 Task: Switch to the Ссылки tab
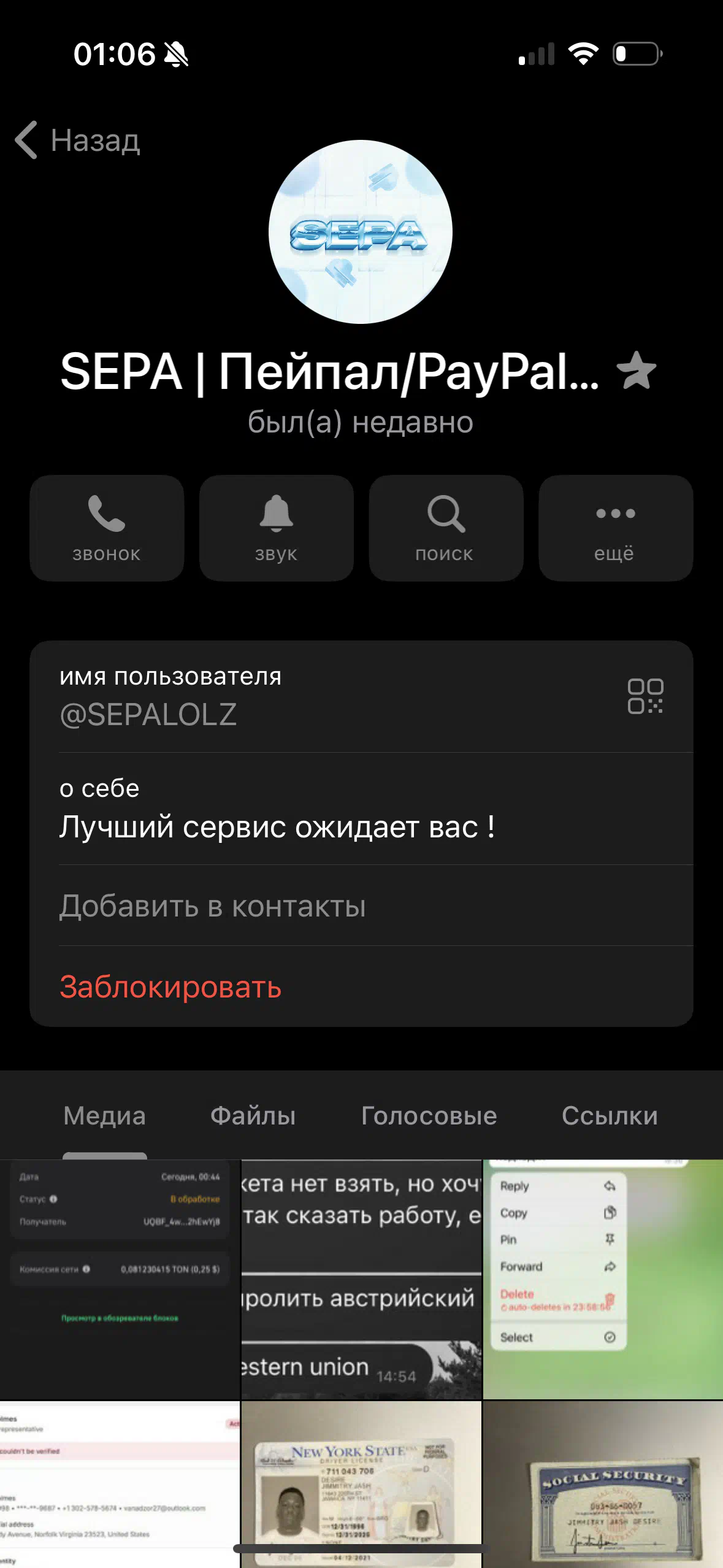[610, 1115]
